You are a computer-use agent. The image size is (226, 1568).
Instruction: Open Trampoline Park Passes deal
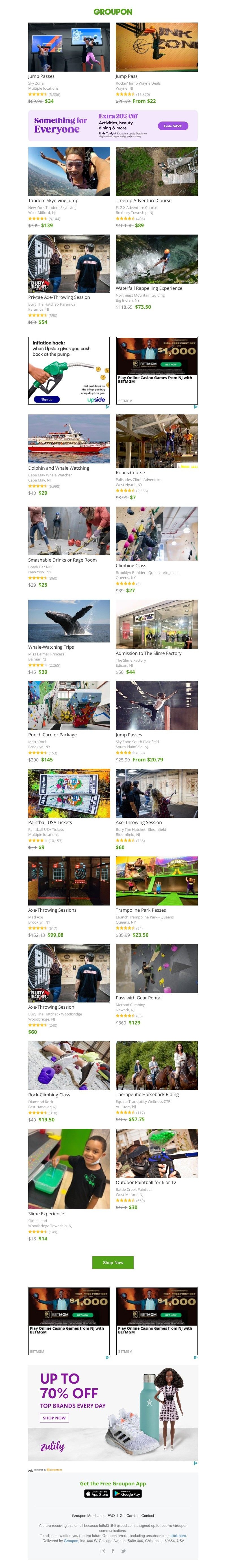[157, 881]
